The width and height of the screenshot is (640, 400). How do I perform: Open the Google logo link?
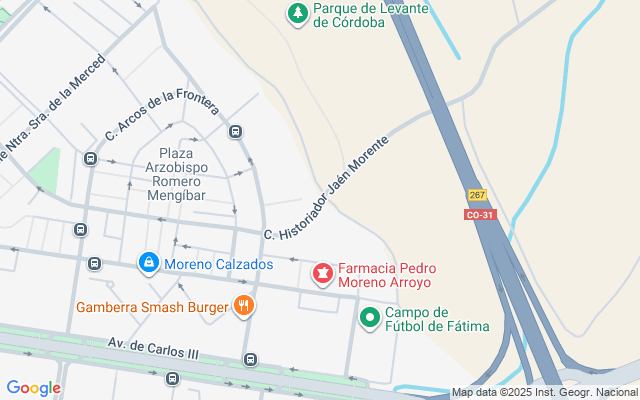(x=34, y=388)
